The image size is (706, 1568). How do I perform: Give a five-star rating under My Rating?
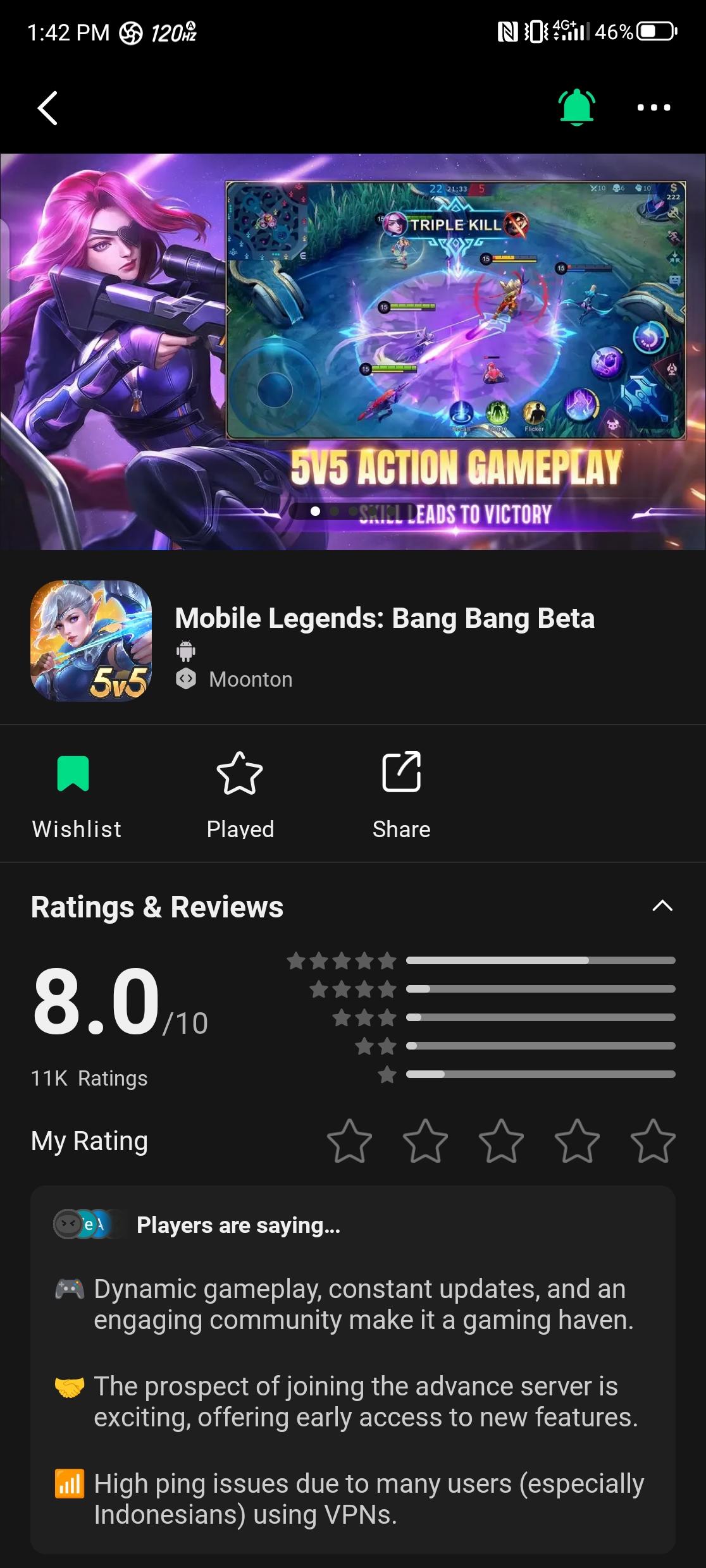point(653,1141)
